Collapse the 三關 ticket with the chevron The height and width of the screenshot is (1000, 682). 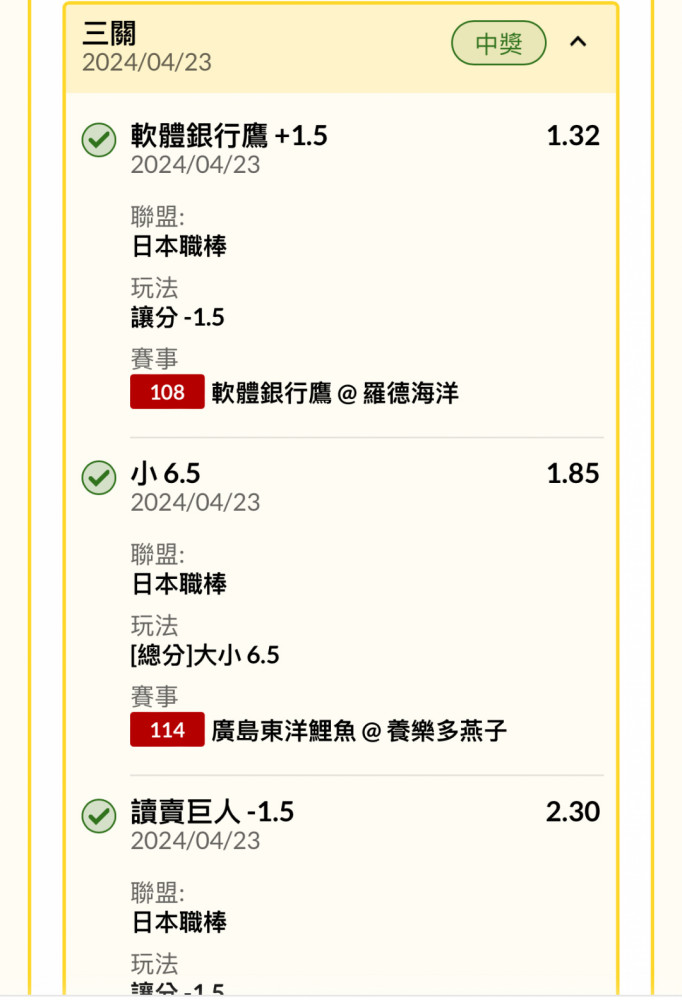pos(578,42)
